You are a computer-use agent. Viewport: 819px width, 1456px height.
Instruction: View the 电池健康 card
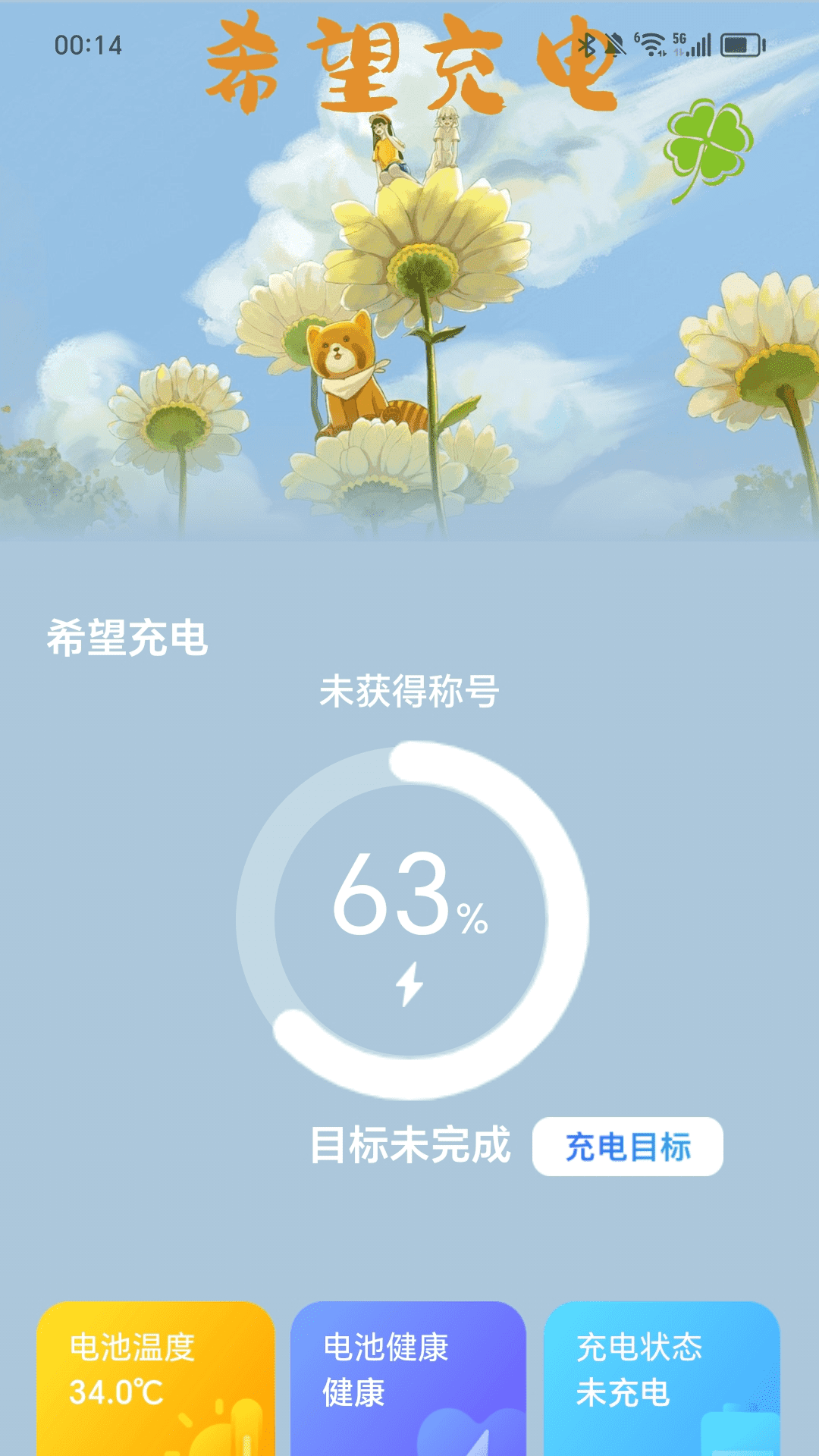pyautogui.click(x=408, y=1376)
